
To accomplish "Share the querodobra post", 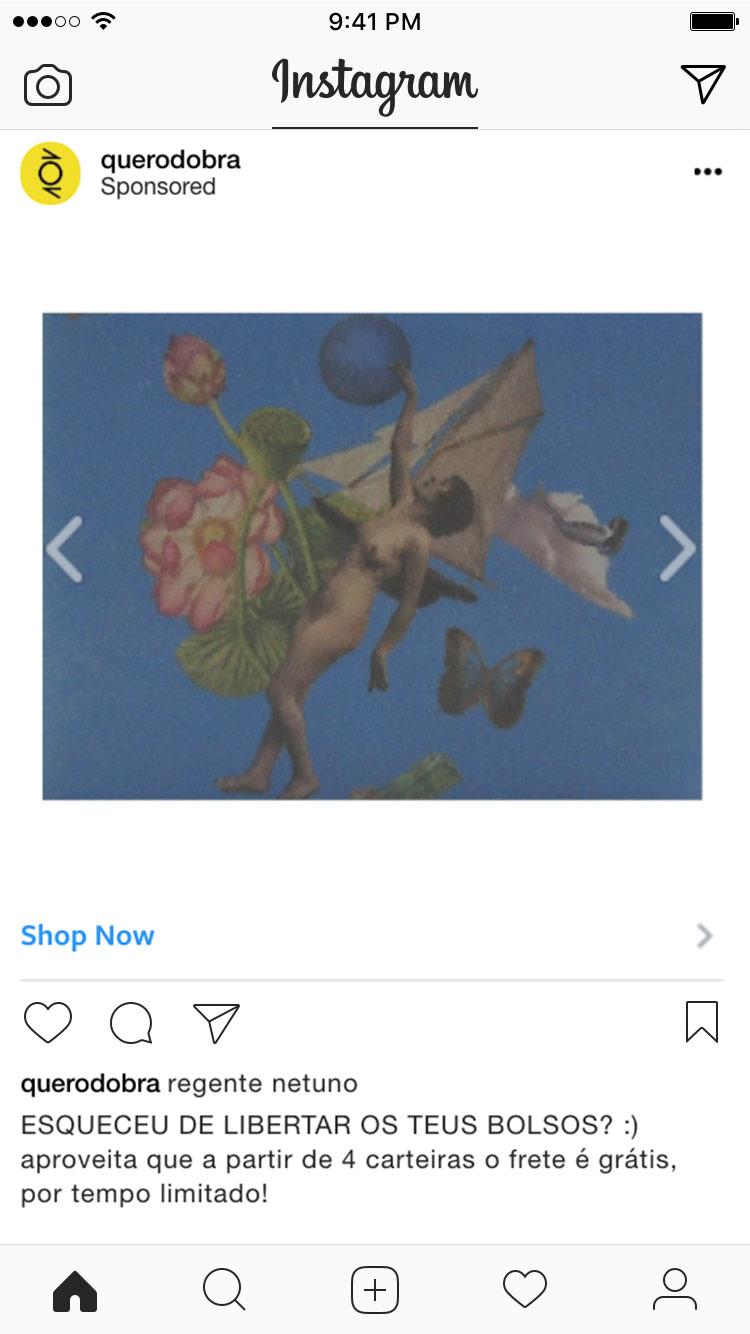I will point(216,1023).
